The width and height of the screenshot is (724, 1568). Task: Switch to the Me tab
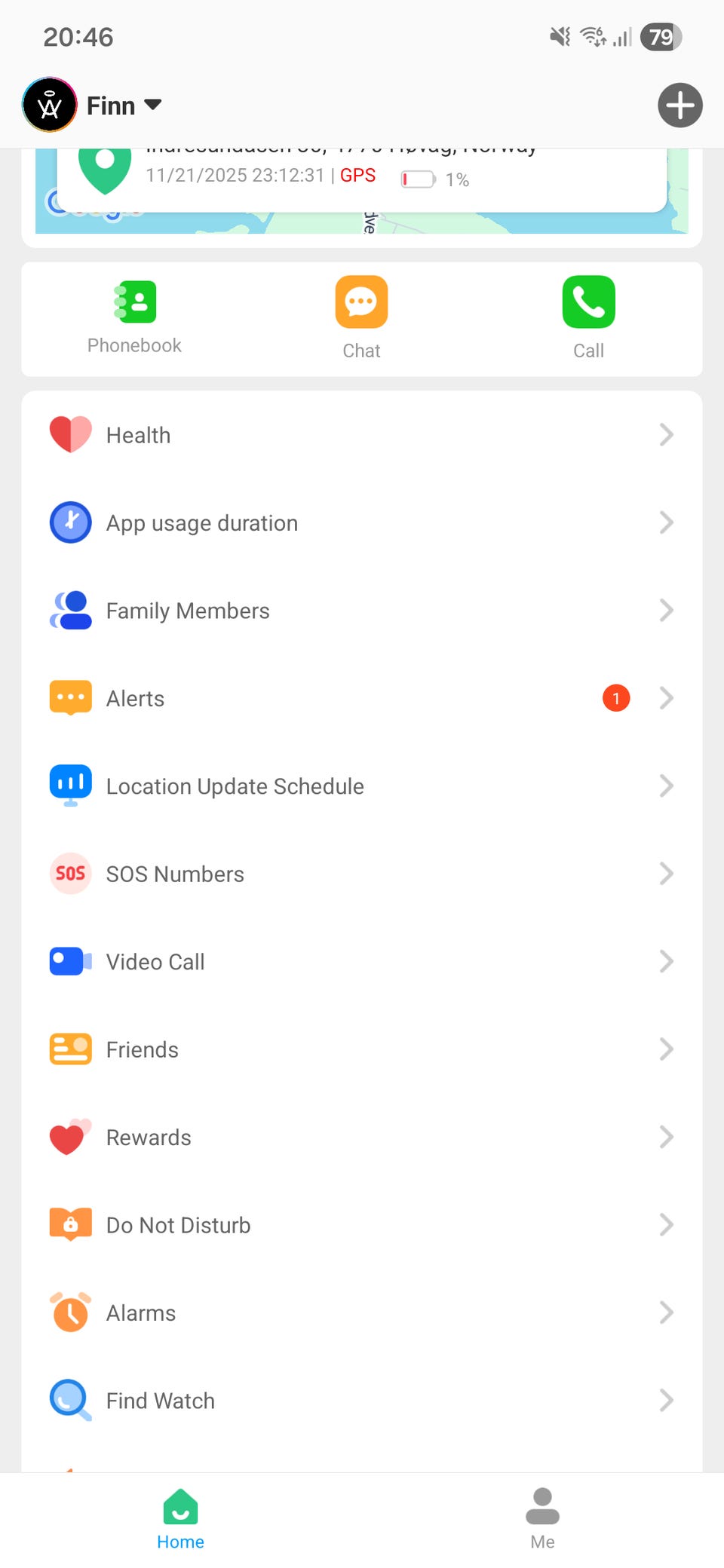point(542,1518)
